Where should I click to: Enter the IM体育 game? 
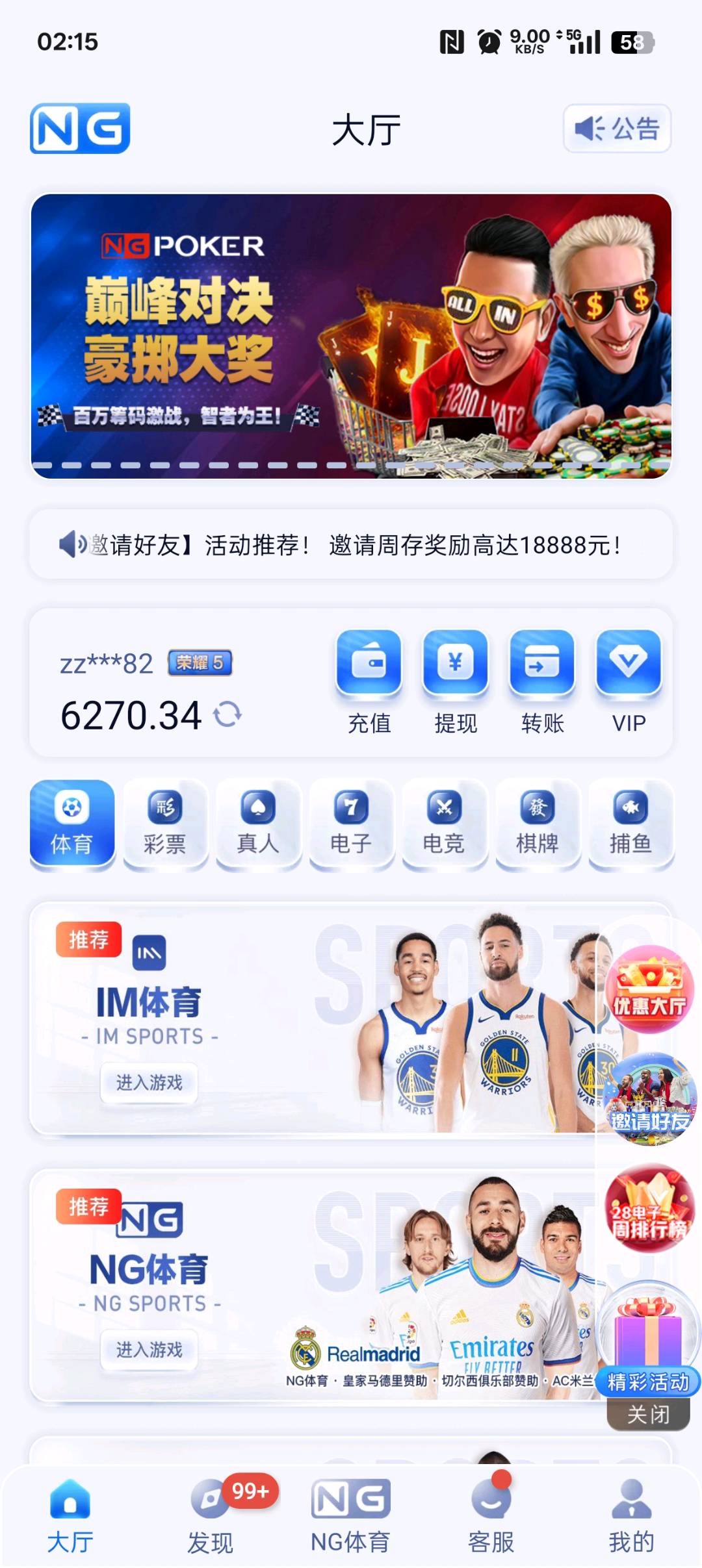pyautogui.click(x=149, y=1082)
